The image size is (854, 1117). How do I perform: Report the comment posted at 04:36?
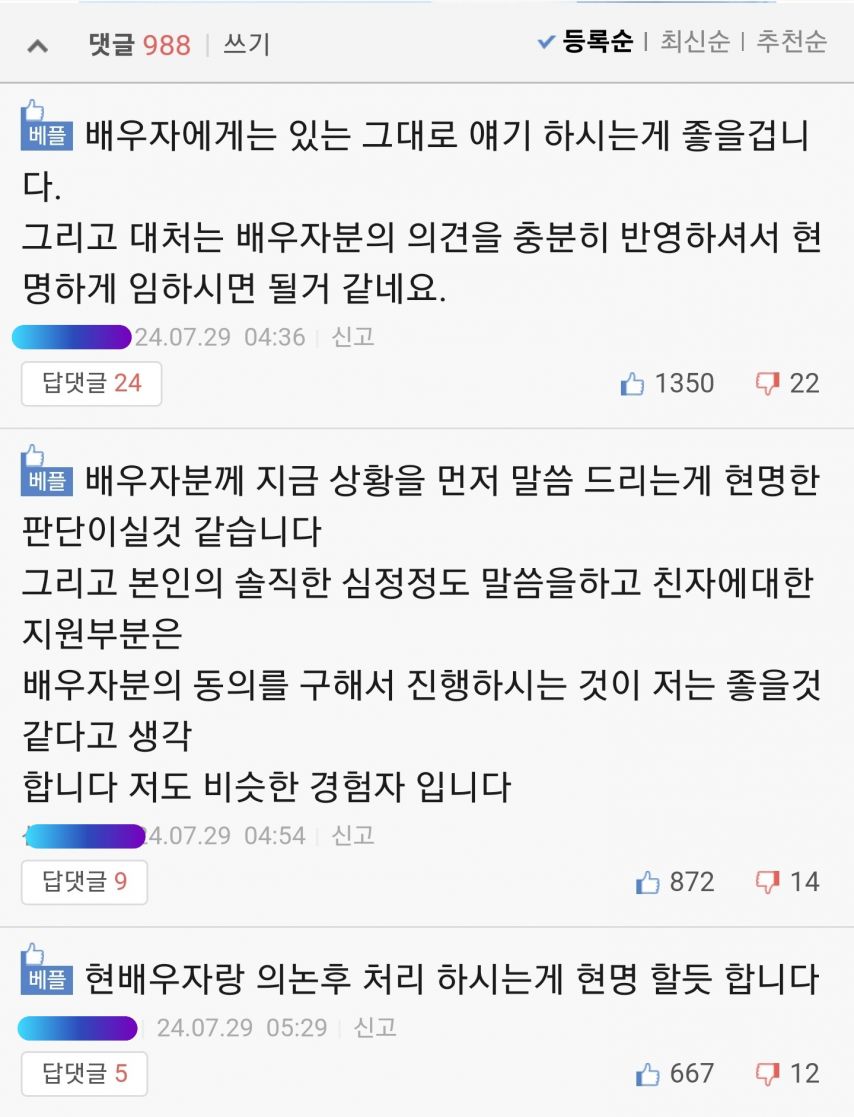coord(352,336)
